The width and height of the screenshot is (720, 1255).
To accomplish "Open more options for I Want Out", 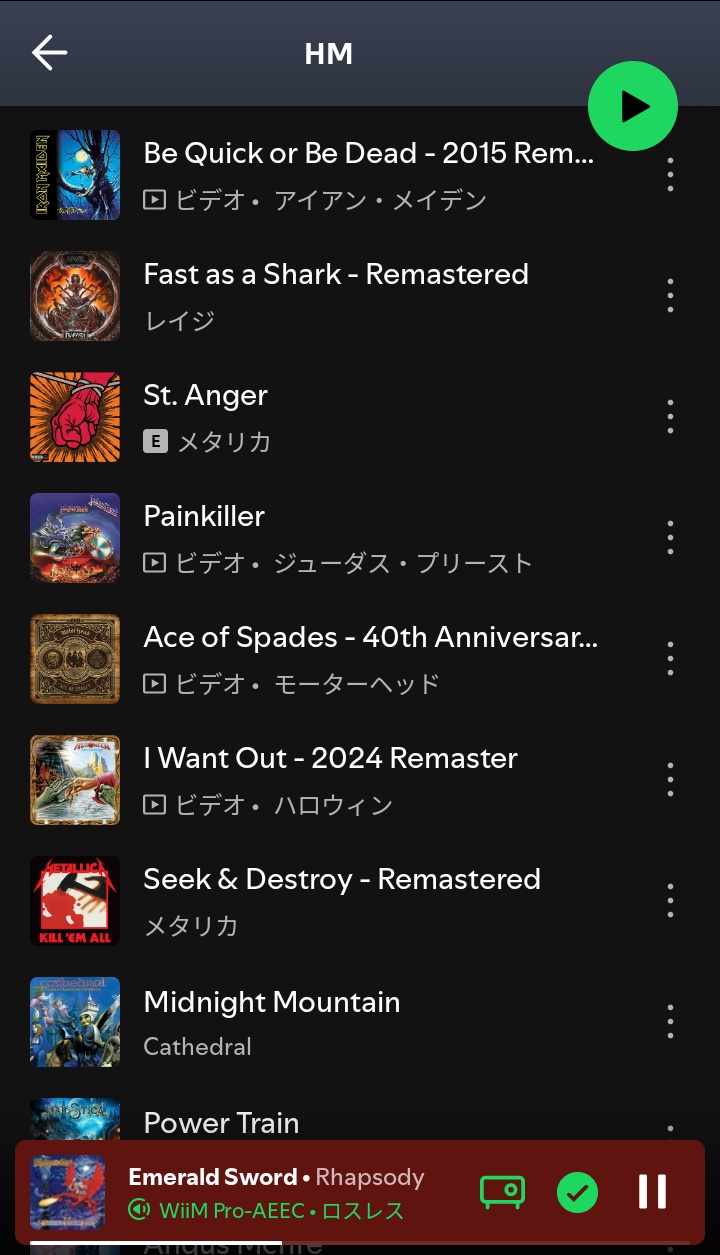I will pyautogui.click(x=670, y=780).
